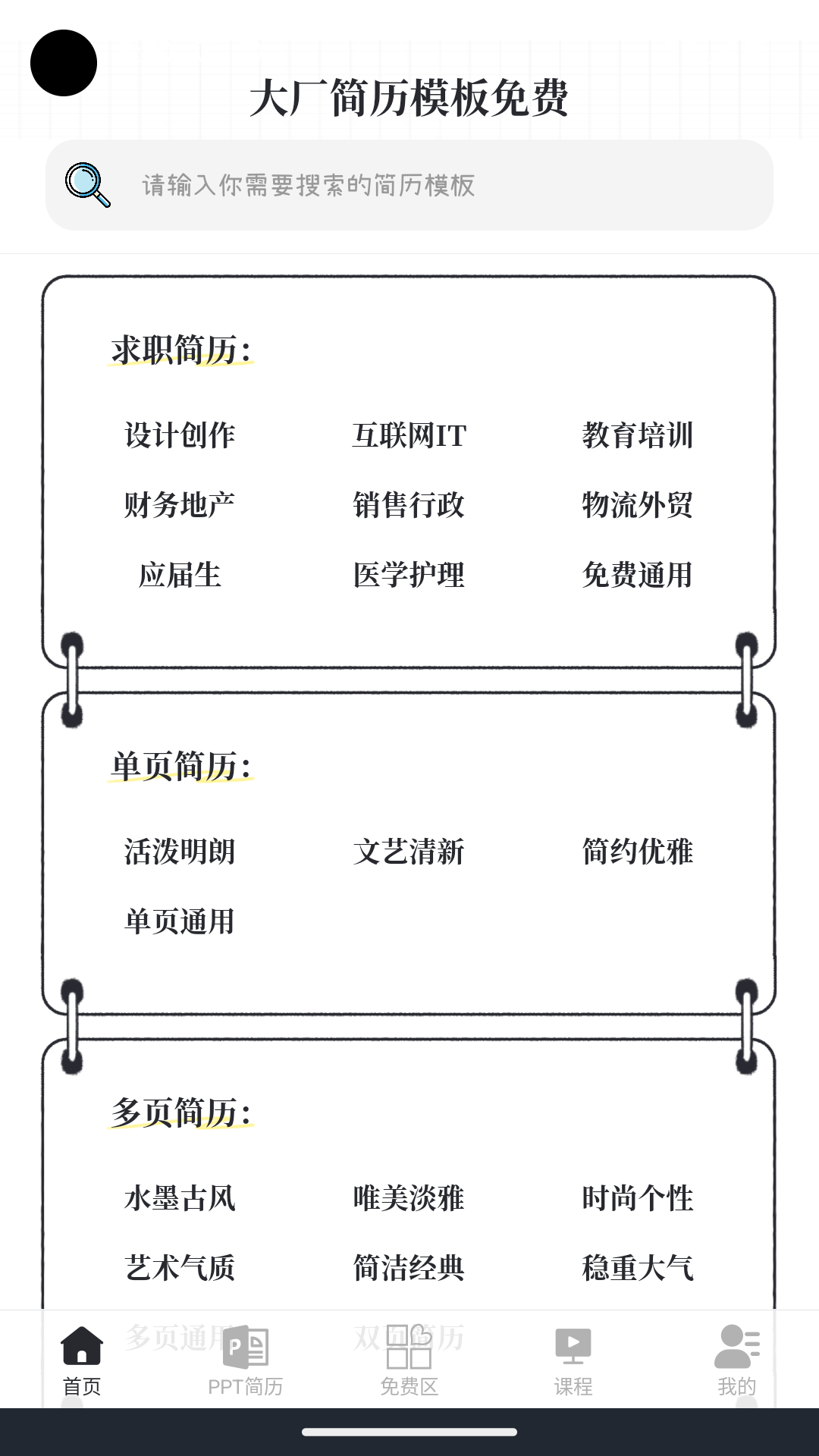The width and height of the screenshot is (819, 1456).
Task: Tap the resume template search field
Action: pyautogui.click(x=409, y=185)
